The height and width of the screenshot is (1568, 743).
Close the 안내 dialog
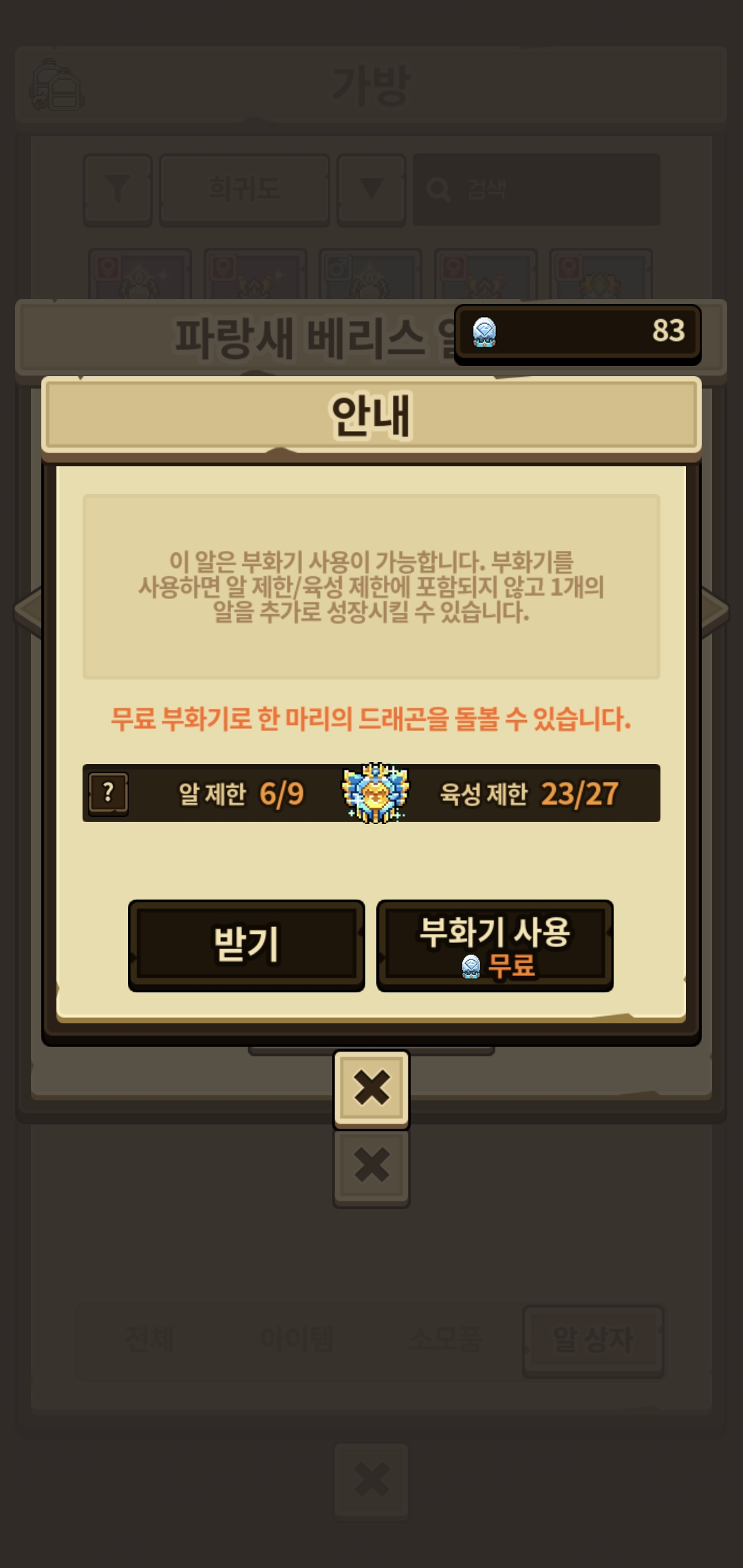371,1088
